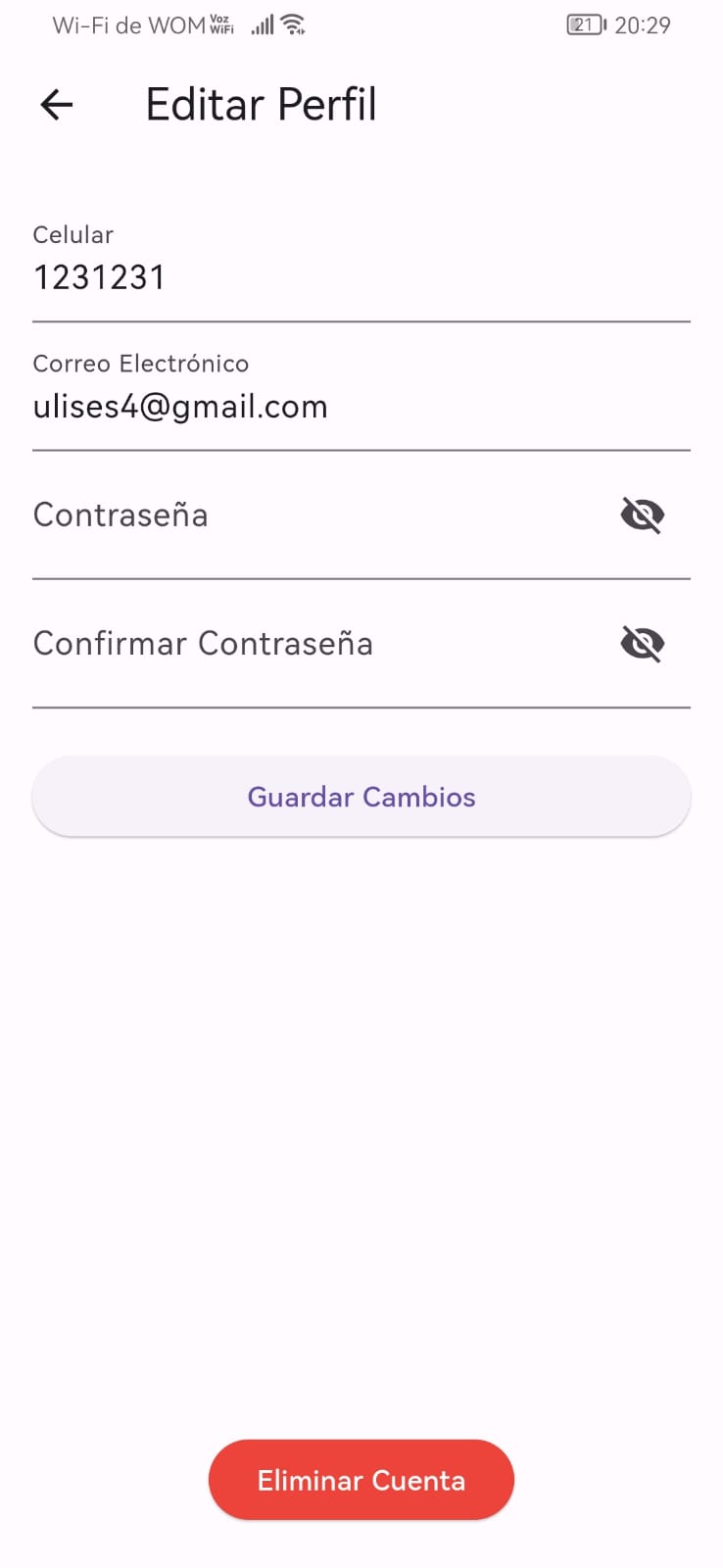Save changes with Guardar Cambios

(361, 797)
